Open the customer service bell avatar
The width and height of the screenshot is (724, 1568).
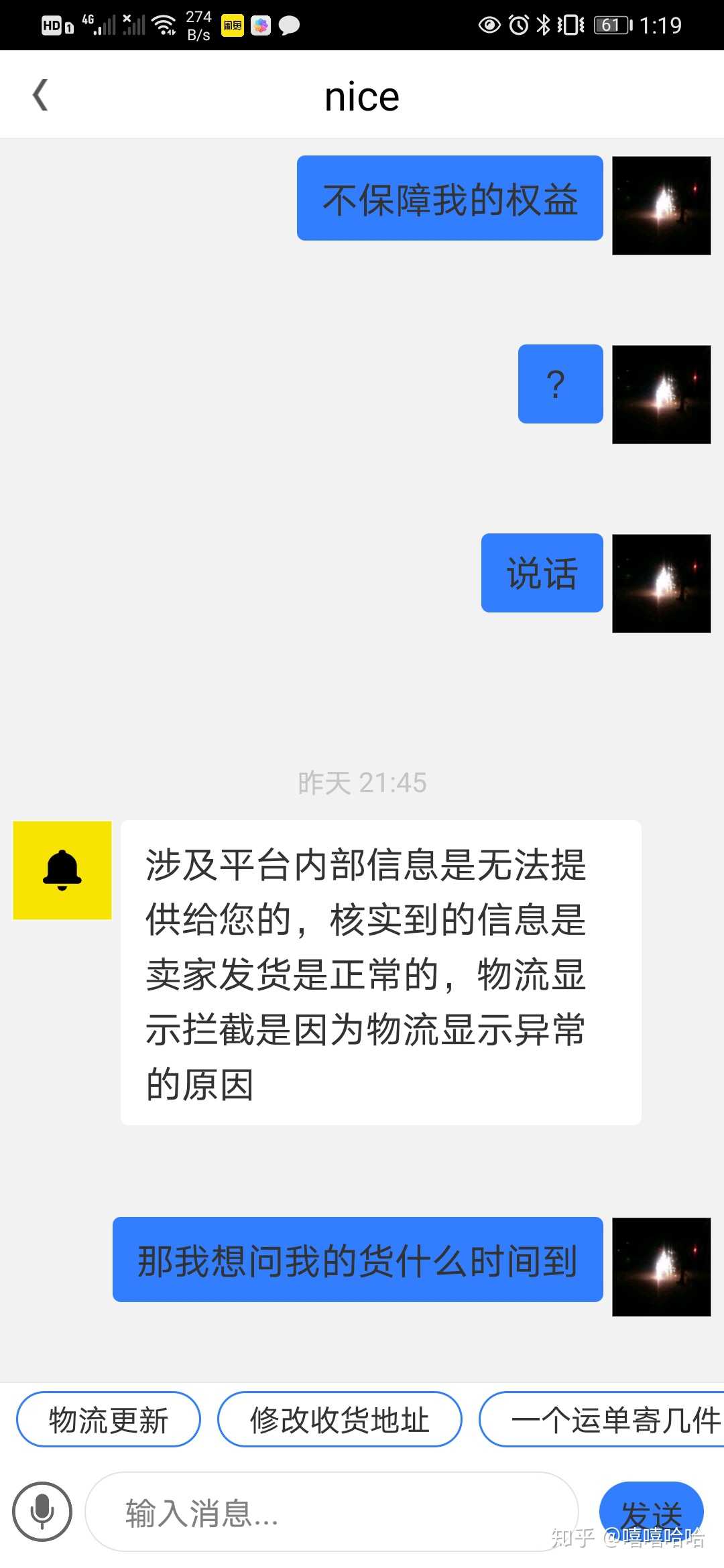tap(62, 870)
